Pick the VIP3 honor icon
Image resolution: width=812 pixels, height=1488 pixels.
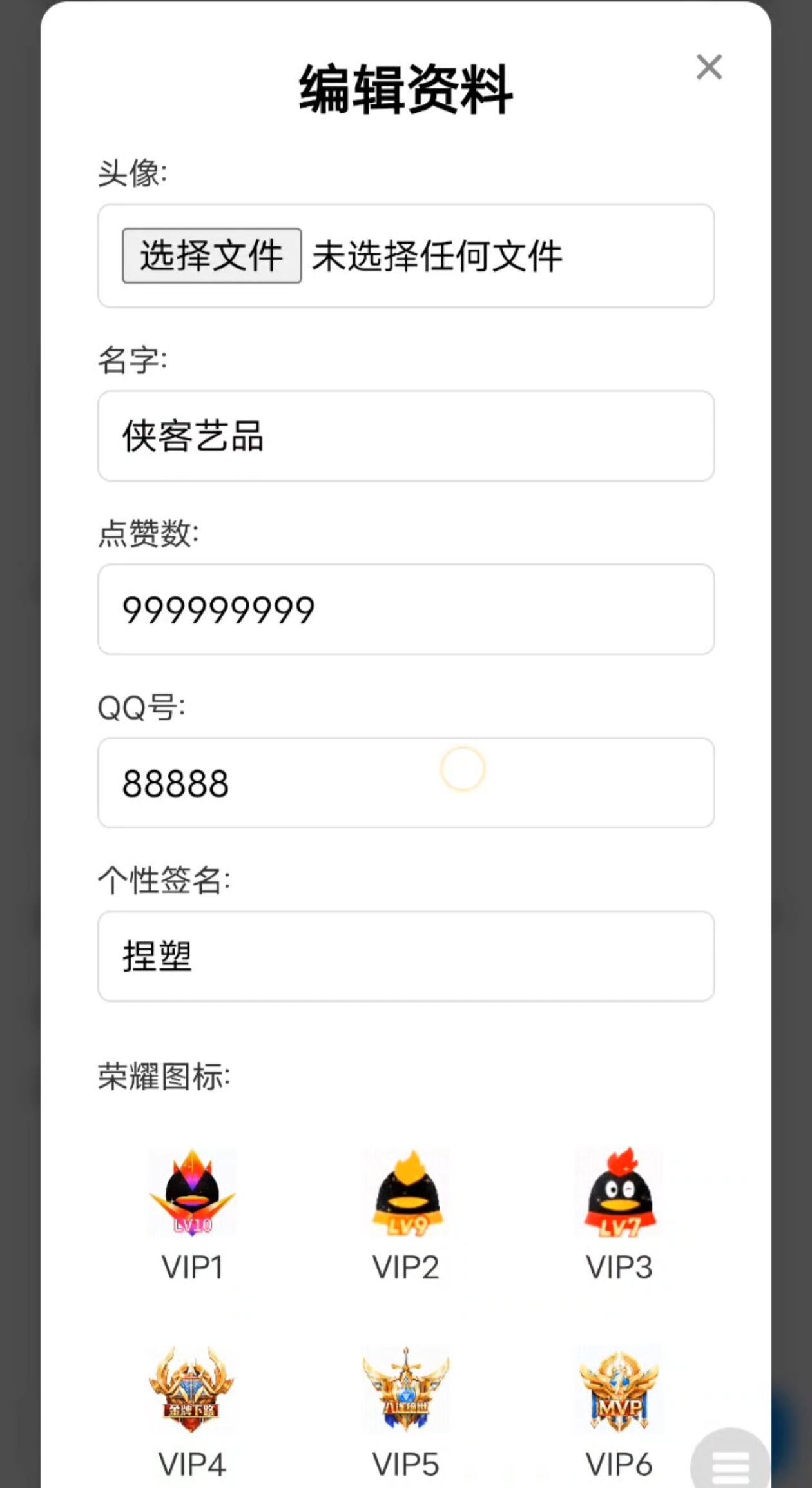tap(619, 1193)
